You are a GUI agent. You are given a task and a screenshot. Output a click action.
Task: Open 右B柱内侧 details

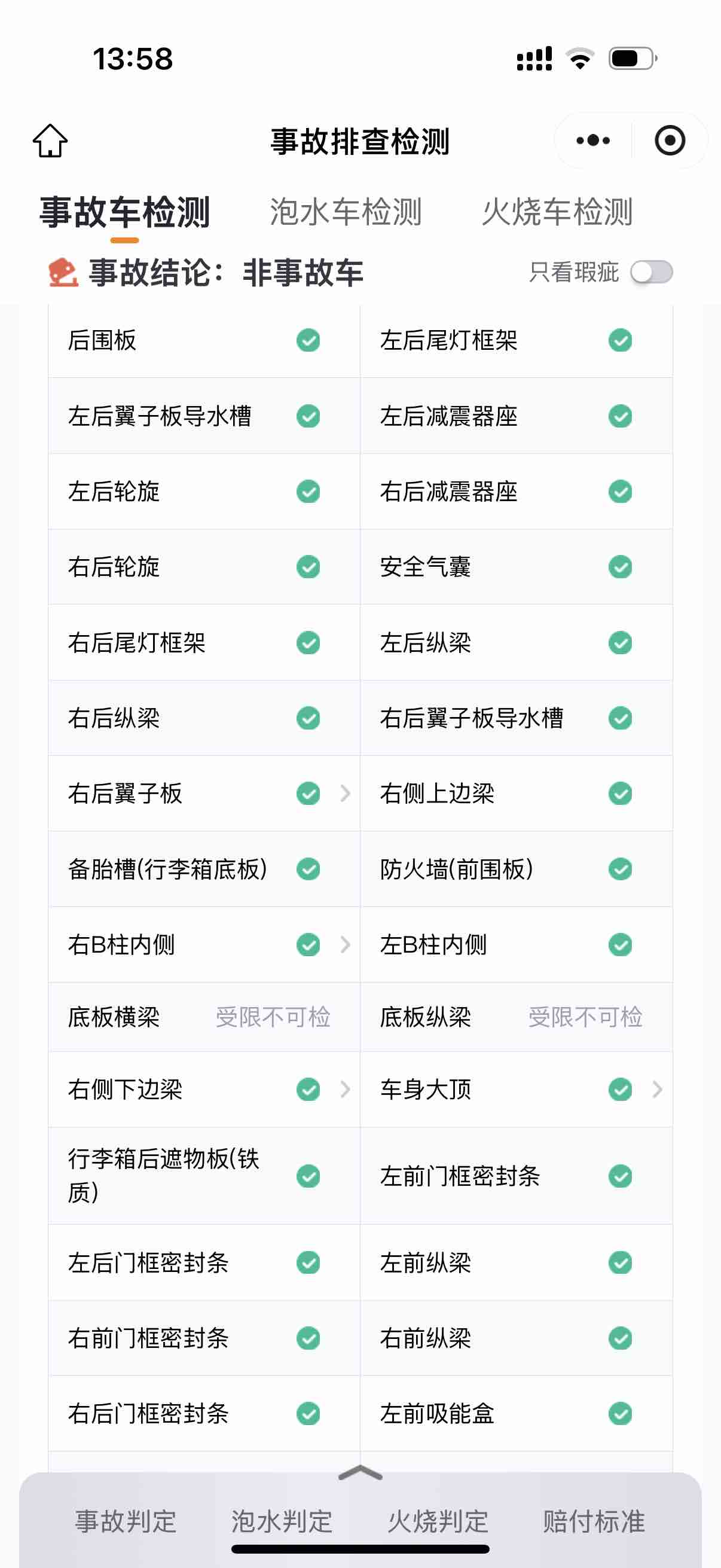[204, 945]
